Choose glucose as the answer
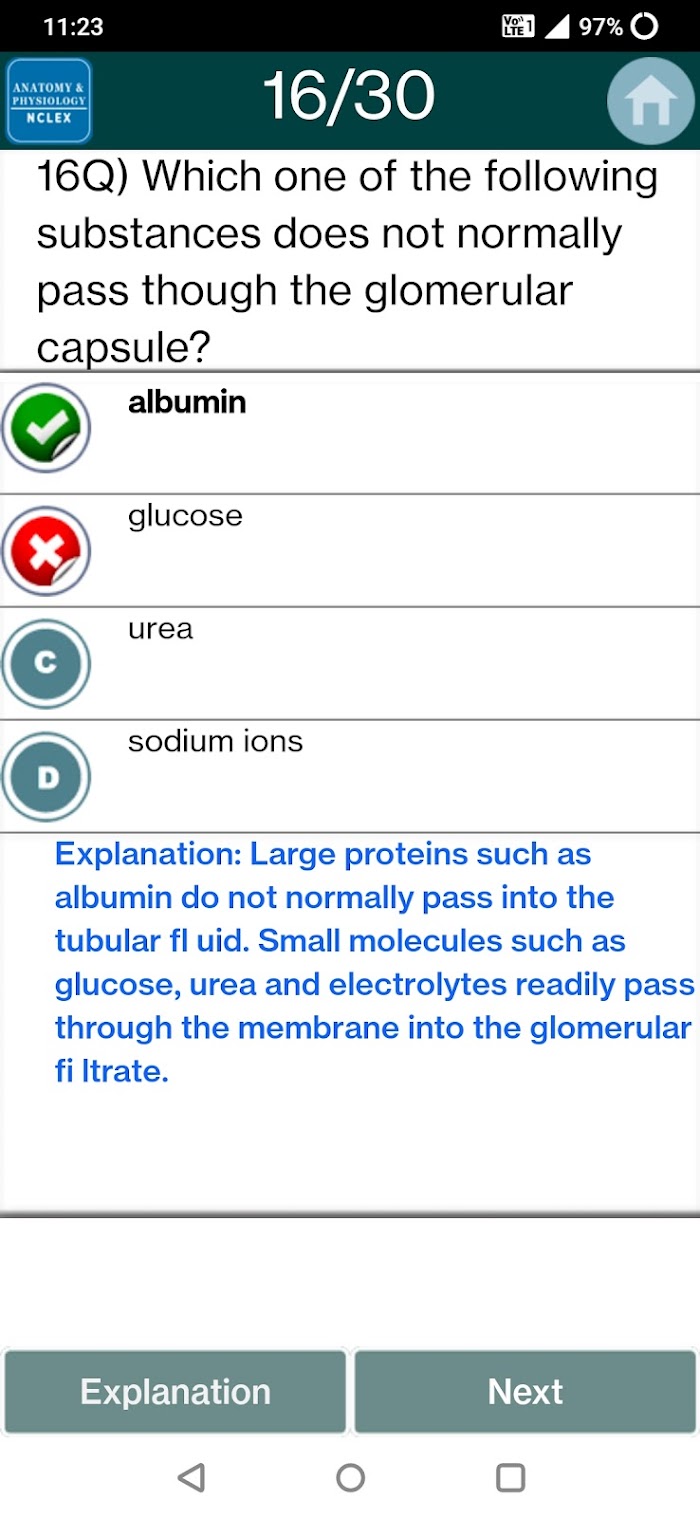The image size is (700, 1518). coord(350,550)
